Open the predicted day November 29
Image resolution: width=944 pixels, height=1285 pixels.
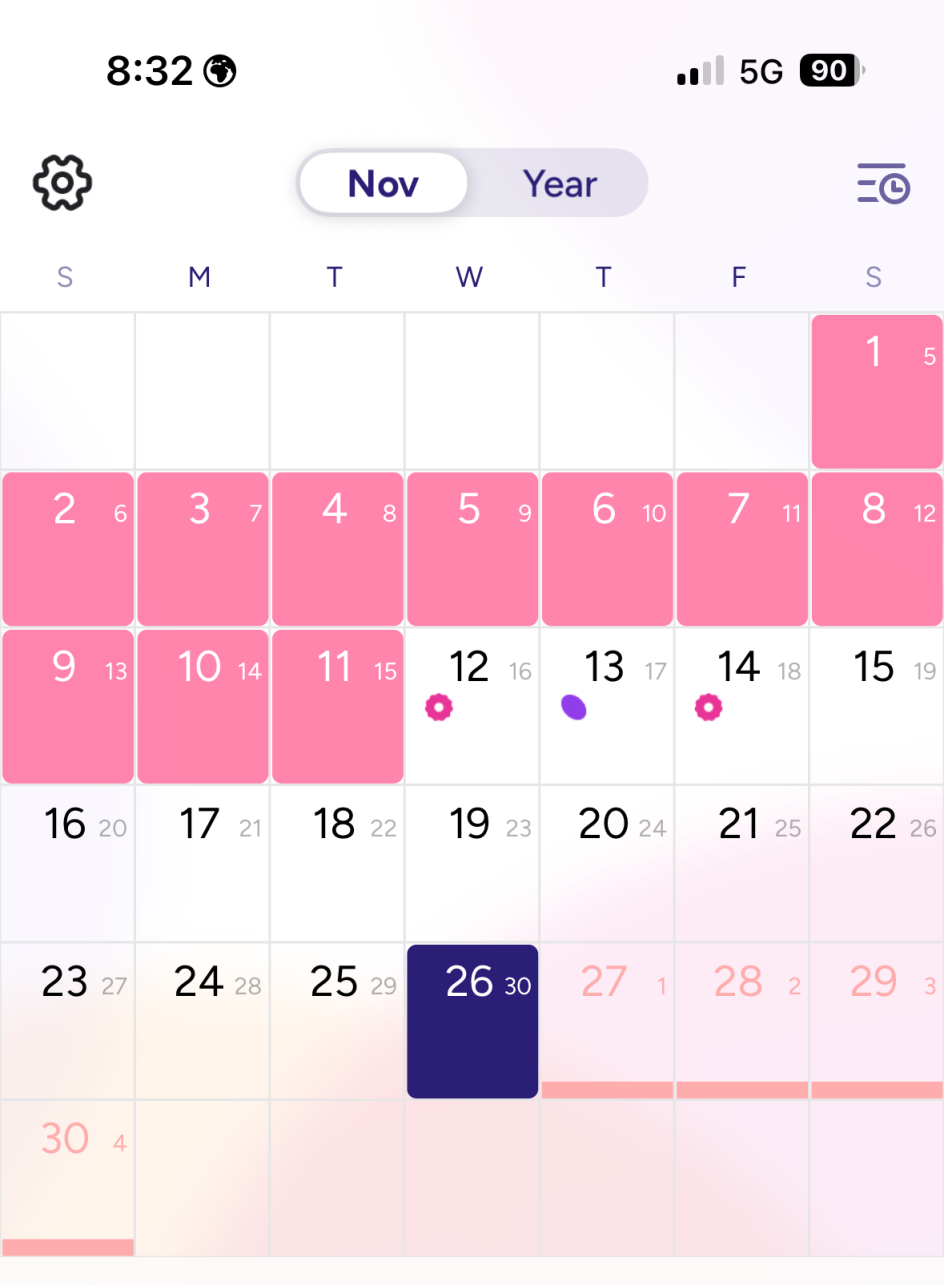pyautogui.click(x=876, y=1020)
